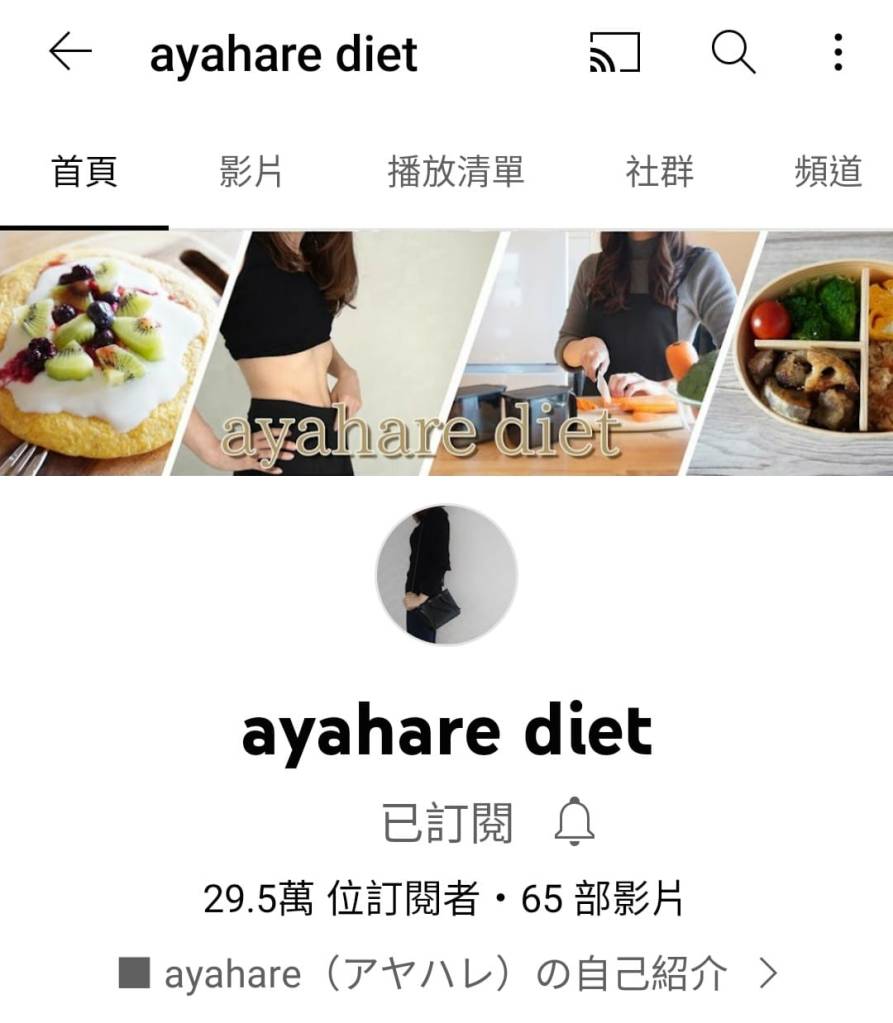Open the notification bell settings

coord(574,824)
